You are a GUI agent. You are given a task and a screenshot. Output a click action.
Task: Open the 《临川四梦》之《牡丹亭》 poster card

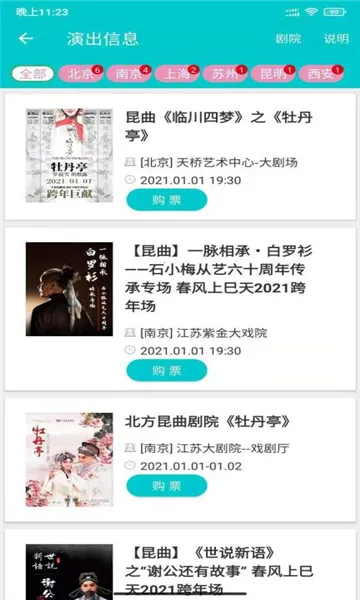tap(180, 157)
